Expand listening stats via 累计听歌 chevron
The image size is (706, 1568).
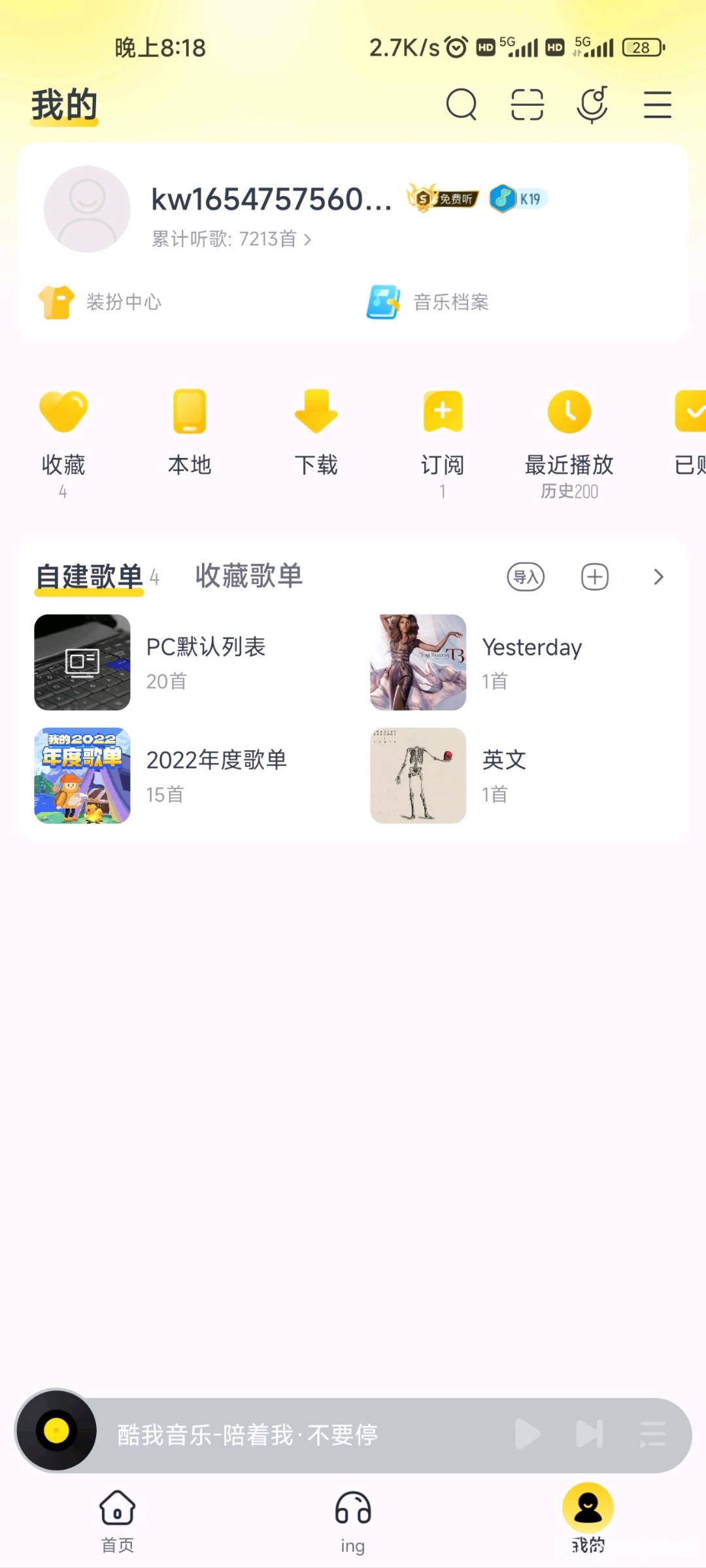[x=307, y=239]
